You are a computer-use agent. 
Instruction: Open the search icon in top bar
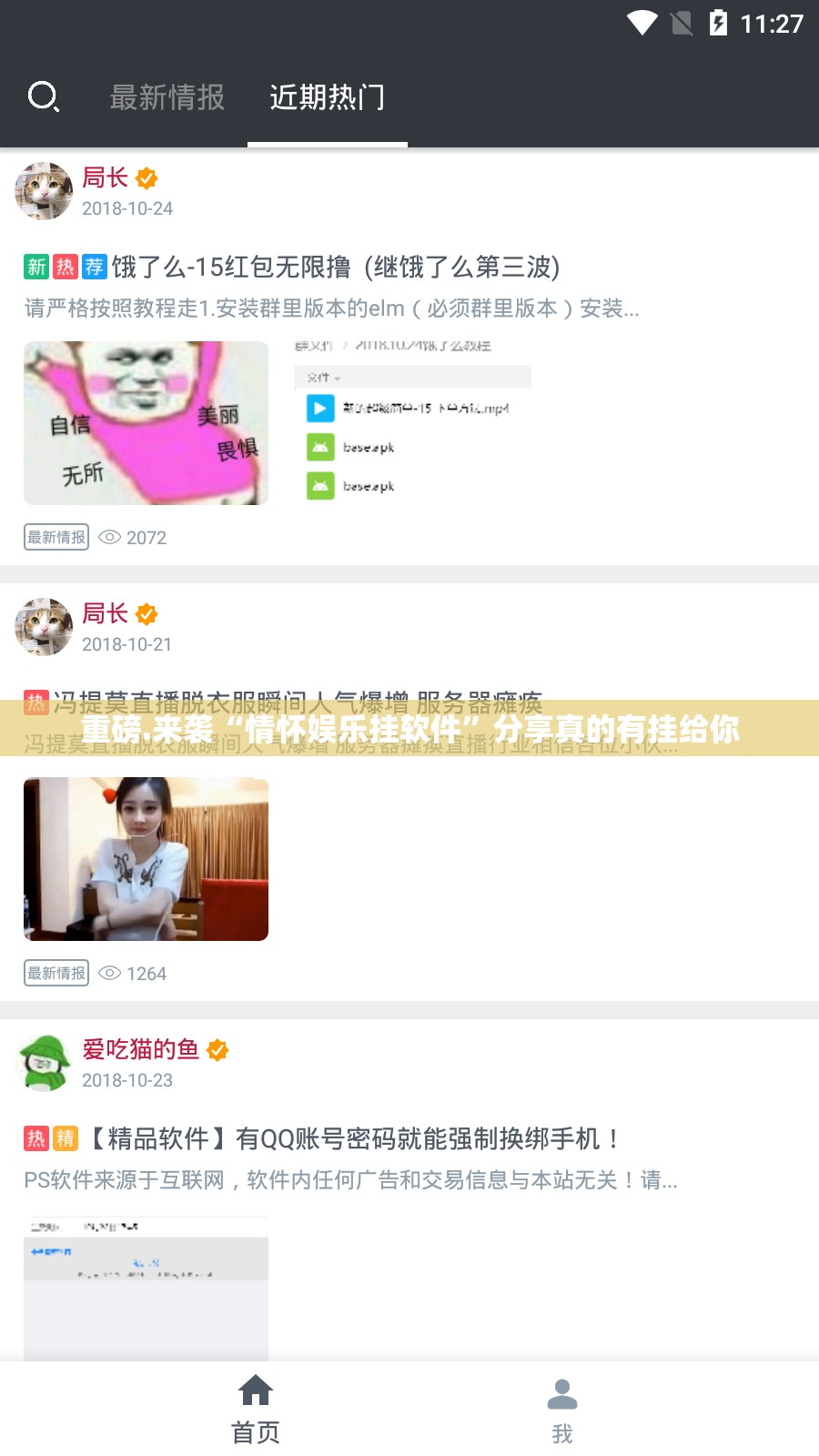point(43,96)
